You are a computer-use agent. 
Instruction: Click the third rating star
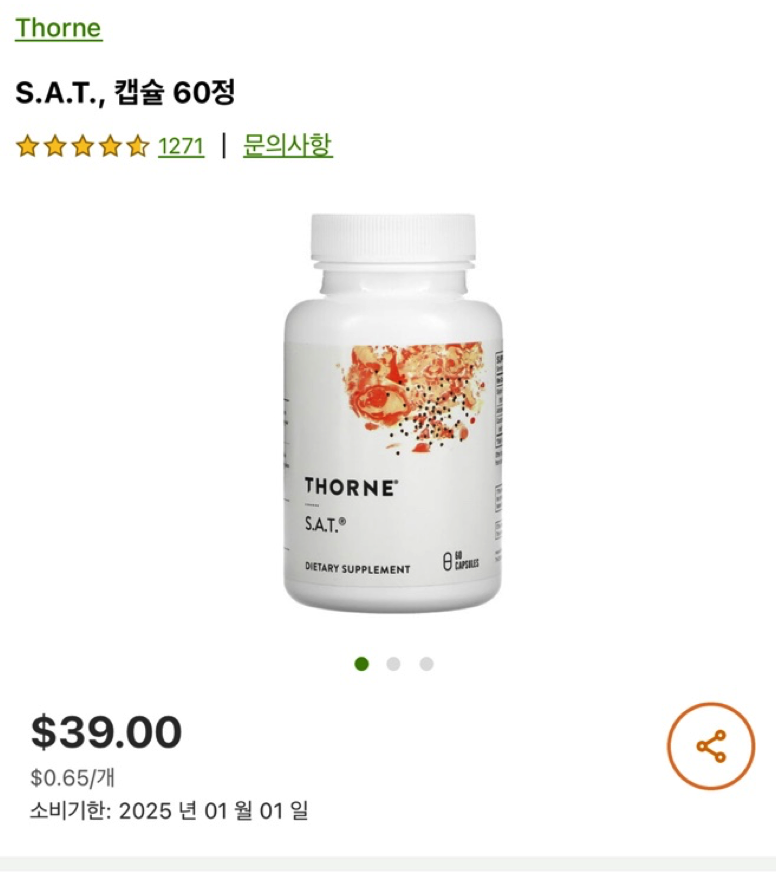(x=81, y=147)
